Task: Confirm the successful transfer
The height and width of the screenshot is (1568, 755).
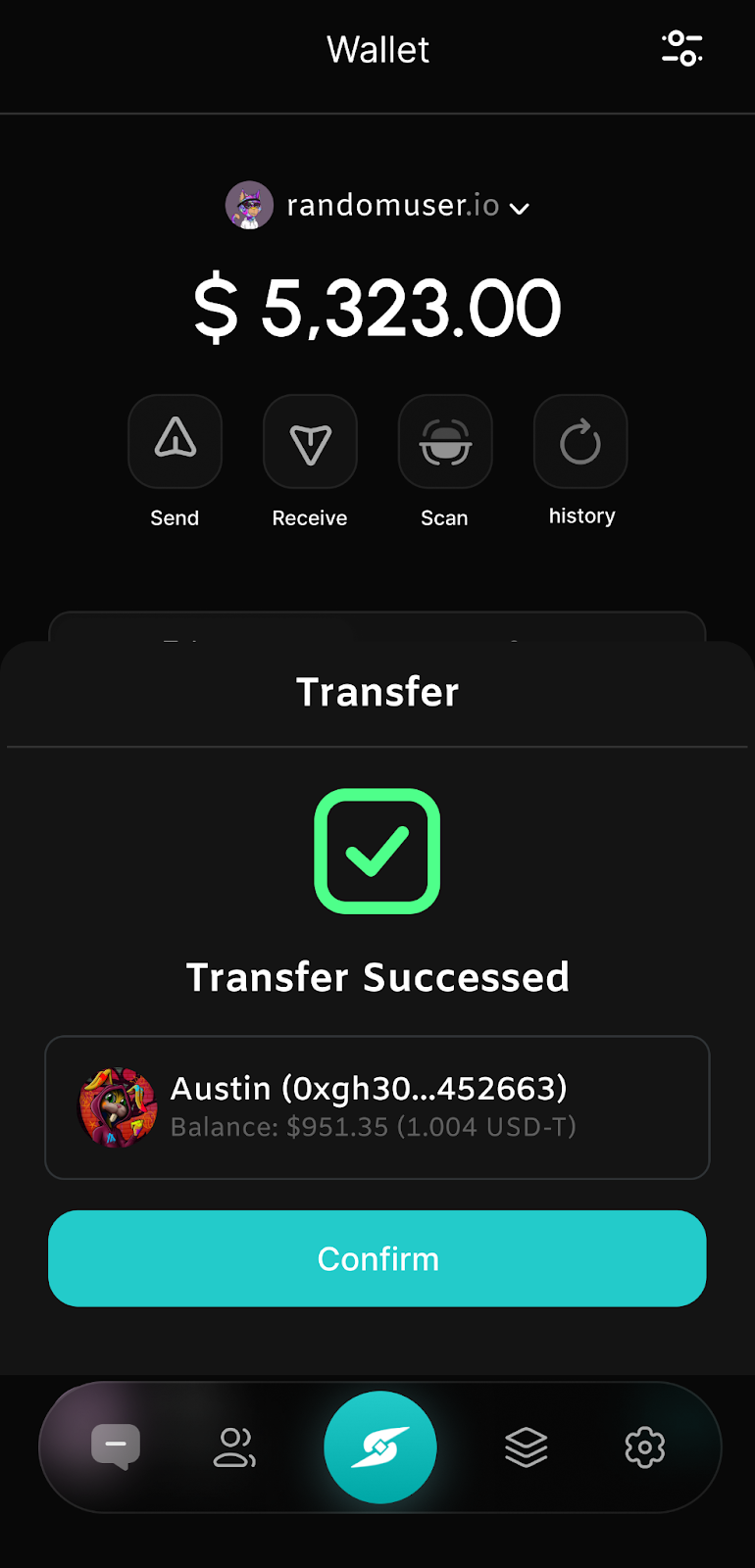Action: pyautogui.click(x=377, y=1258)
